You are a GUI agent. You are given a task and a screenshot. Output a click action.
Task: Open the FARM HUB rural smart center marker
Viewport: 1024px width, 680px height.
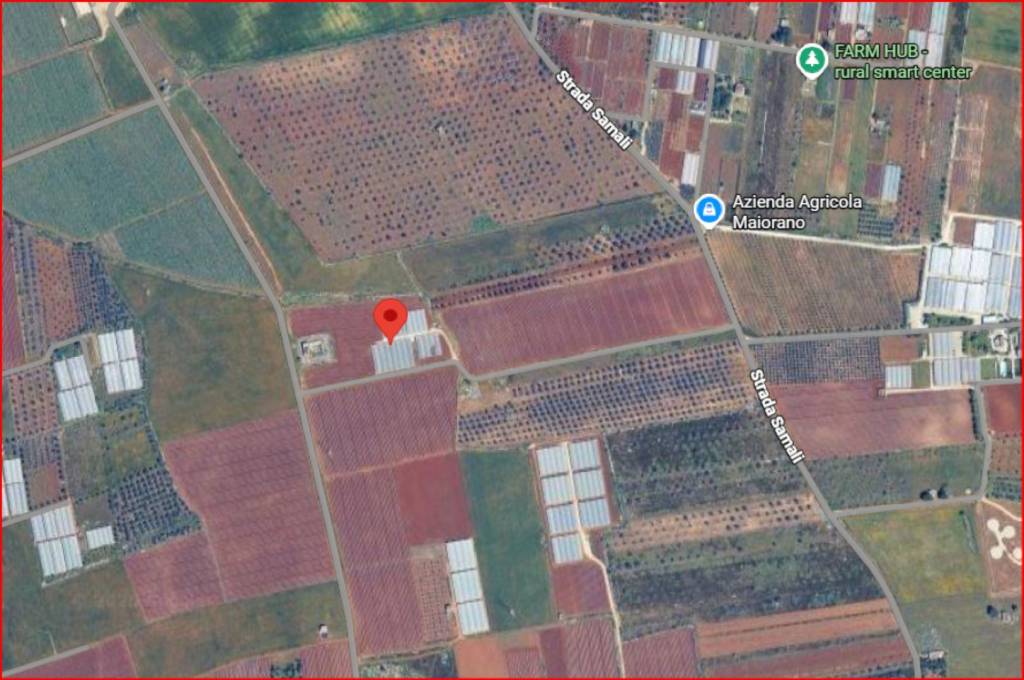(811, 61)
